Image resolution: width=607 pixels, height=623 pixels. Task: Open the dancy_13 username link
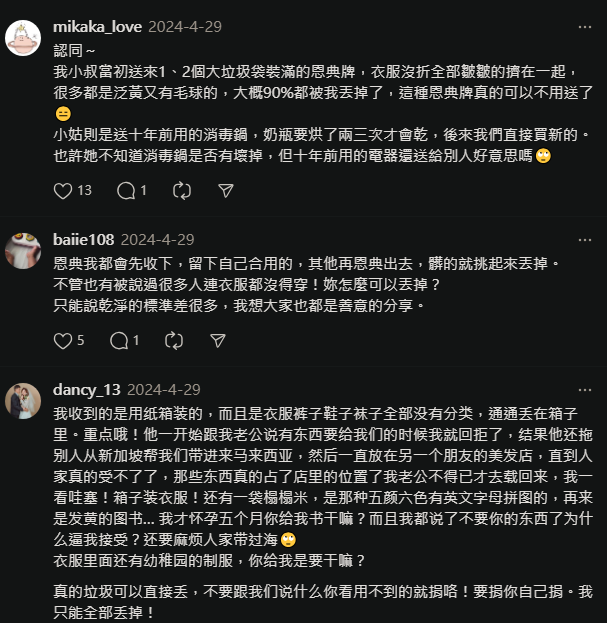coord(86,389)
